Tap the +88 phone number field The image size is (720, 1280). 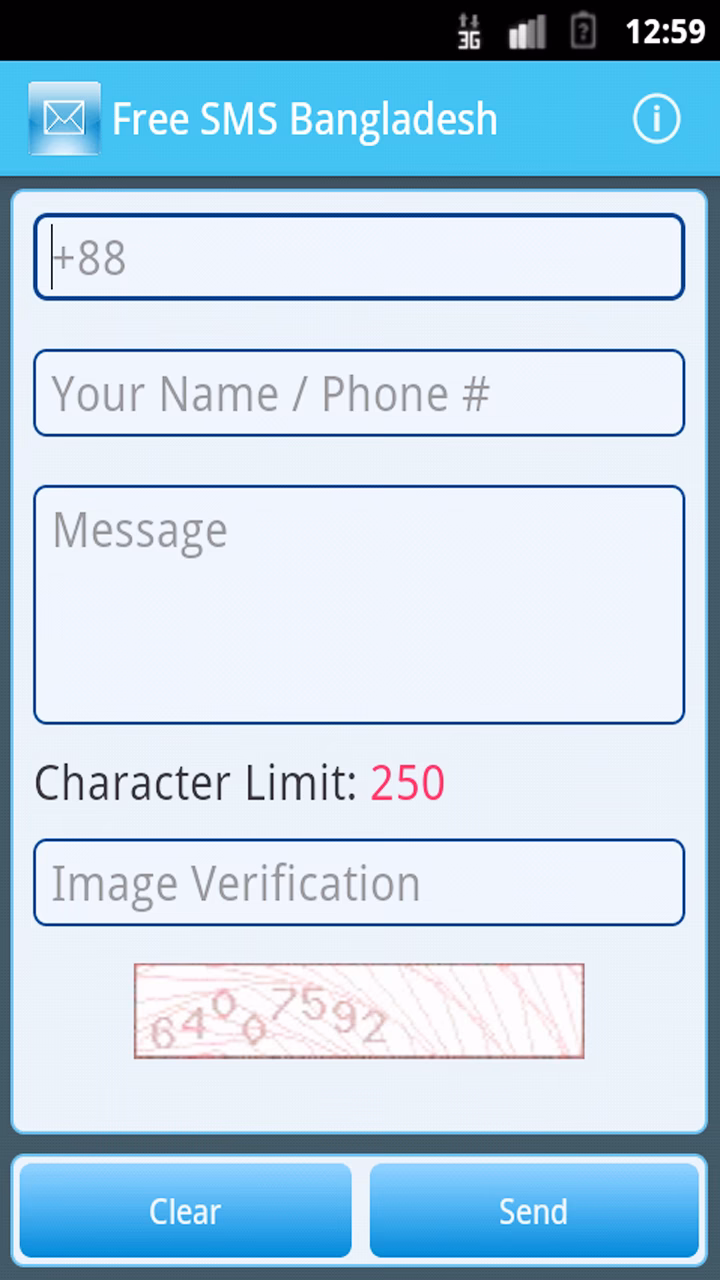(359, 257)
